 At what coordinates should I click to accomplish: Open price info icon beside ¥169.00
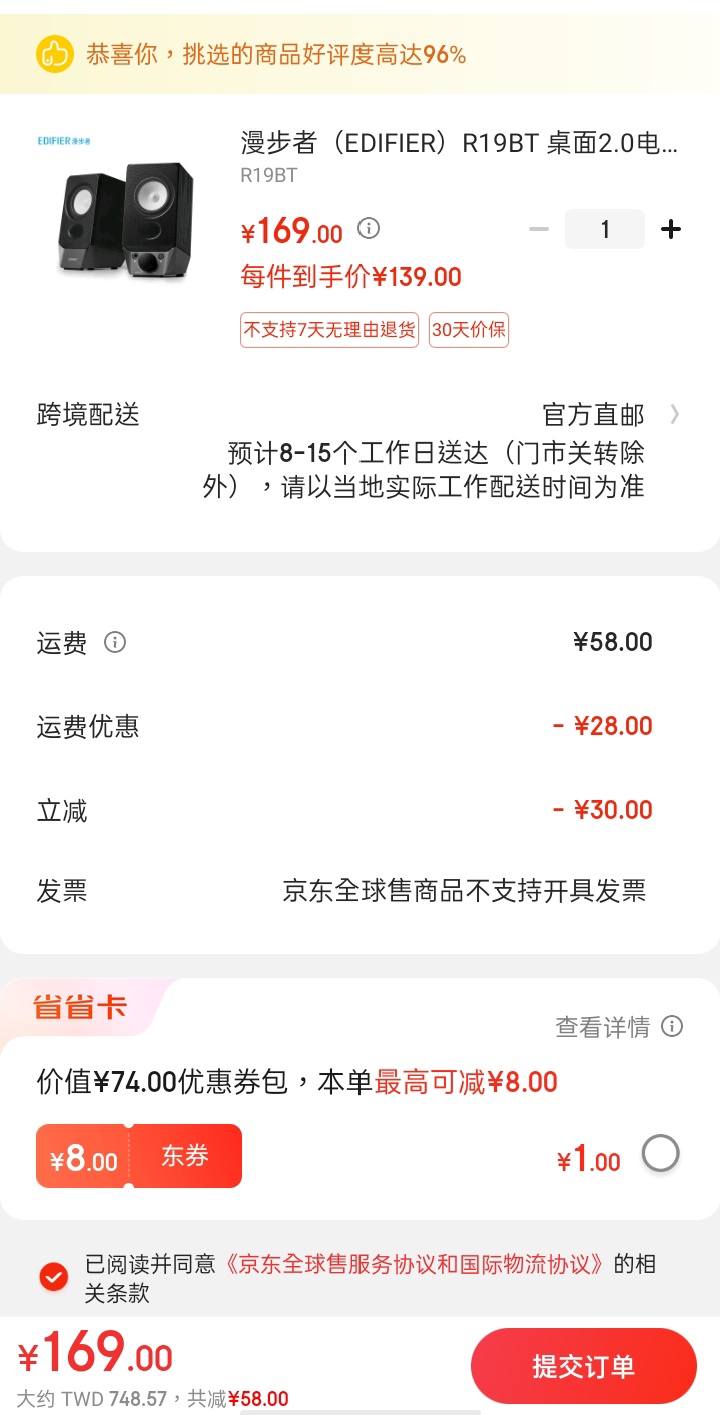point(369,229)
